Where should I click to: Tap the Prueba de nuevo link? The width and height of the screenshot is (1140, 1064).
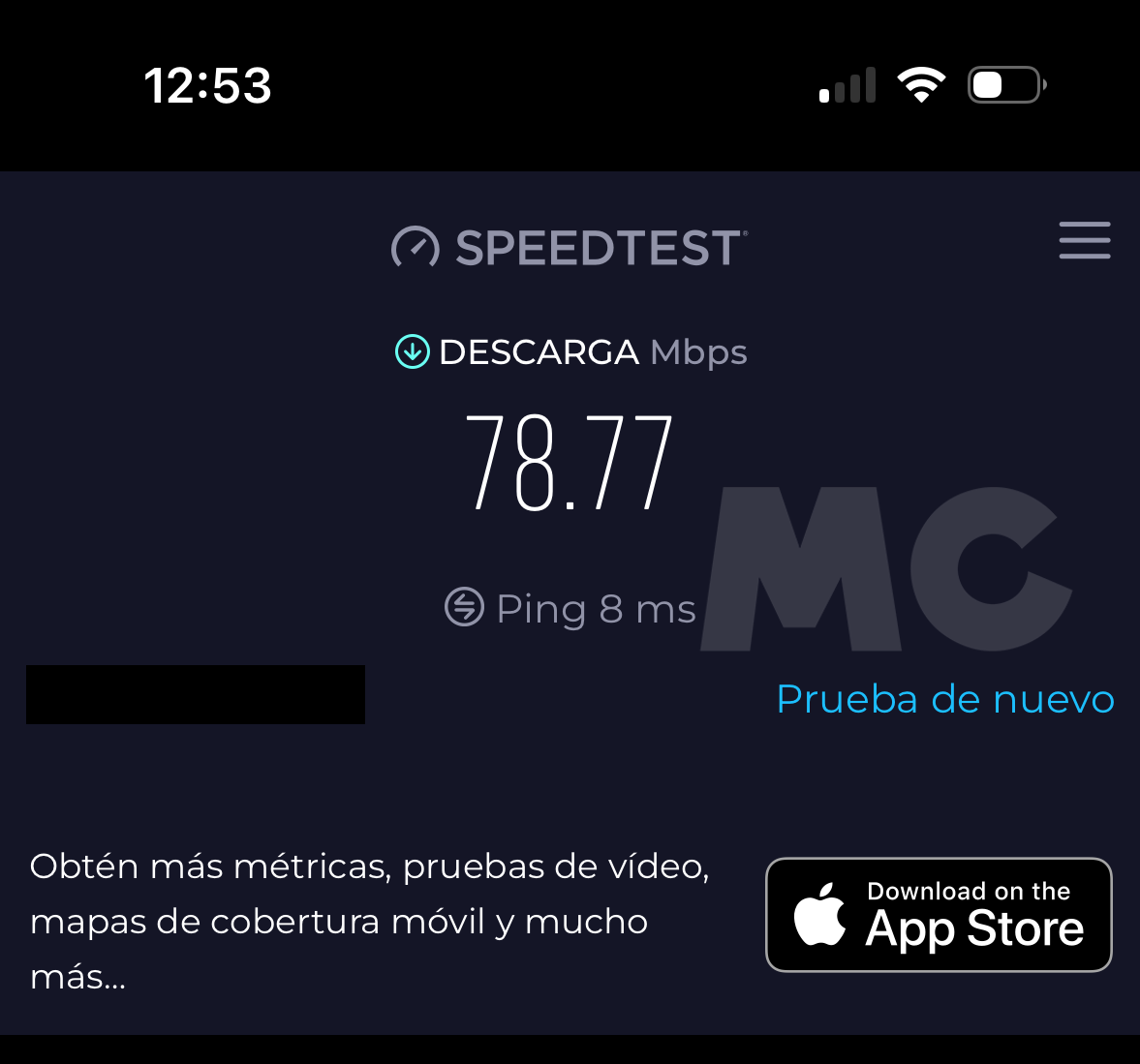coord(945,699)
